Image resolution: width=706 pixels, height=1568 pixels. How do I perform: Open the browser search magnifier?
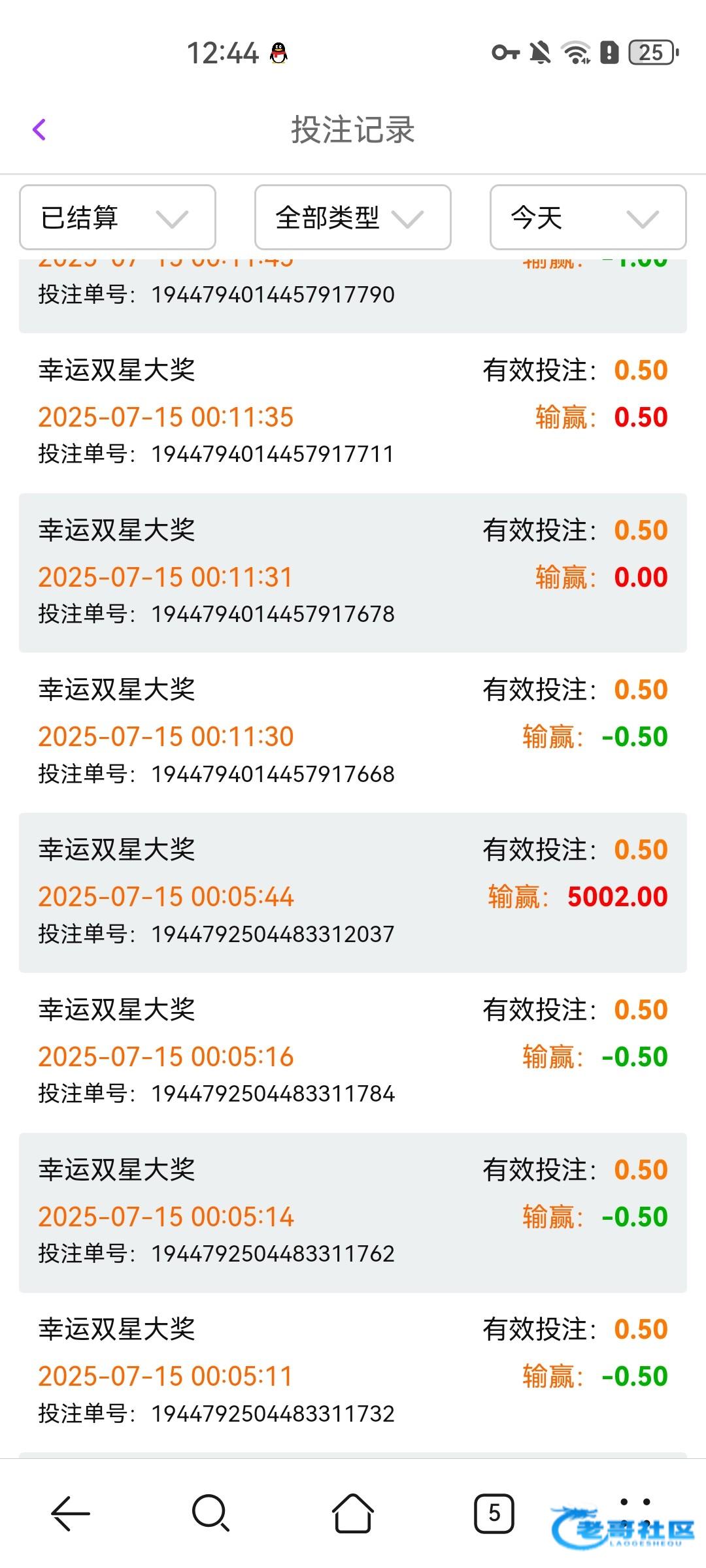210,1513
